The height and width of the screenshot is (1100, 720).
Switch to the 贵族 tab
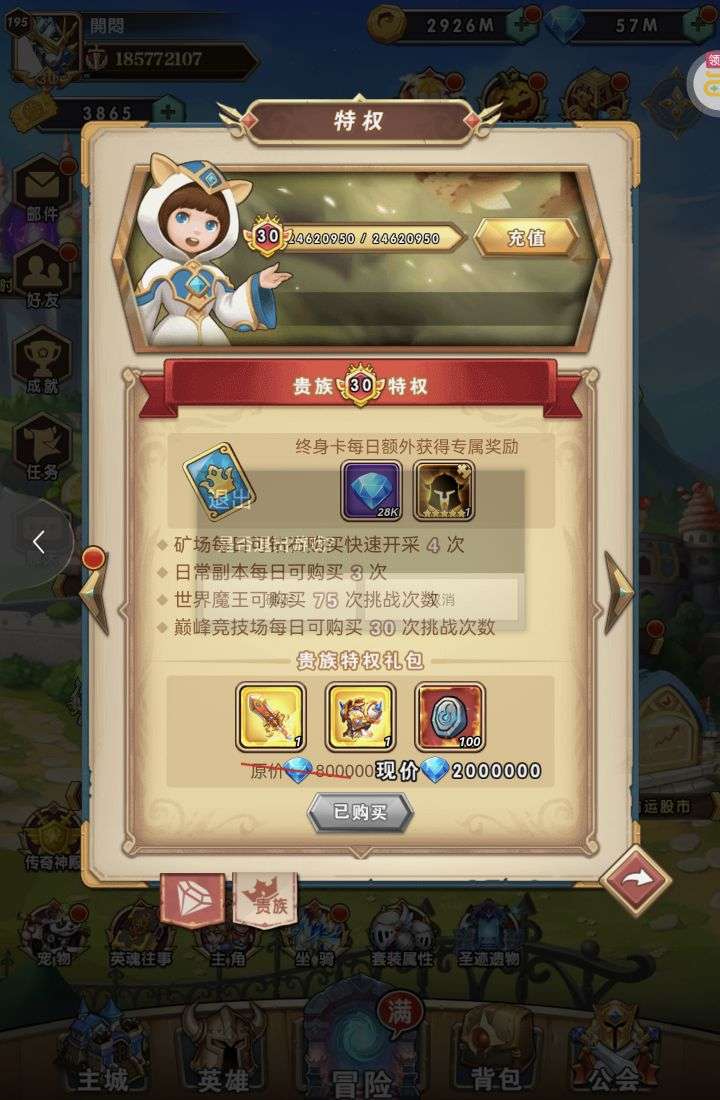265,899
